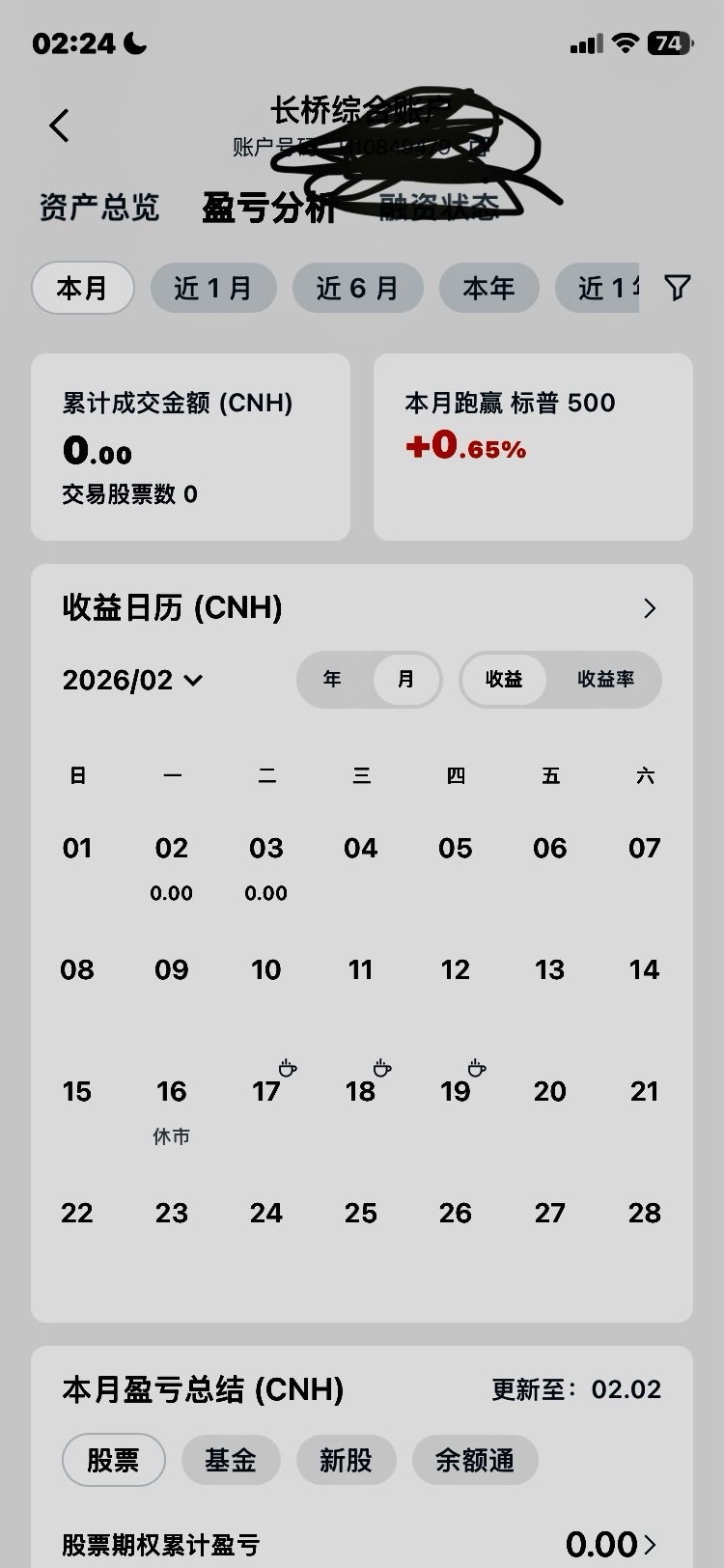Select the 基金 category chip
Image resolution: width=724 pixels, height=1568 pixels.
(x=231, y=1460)
